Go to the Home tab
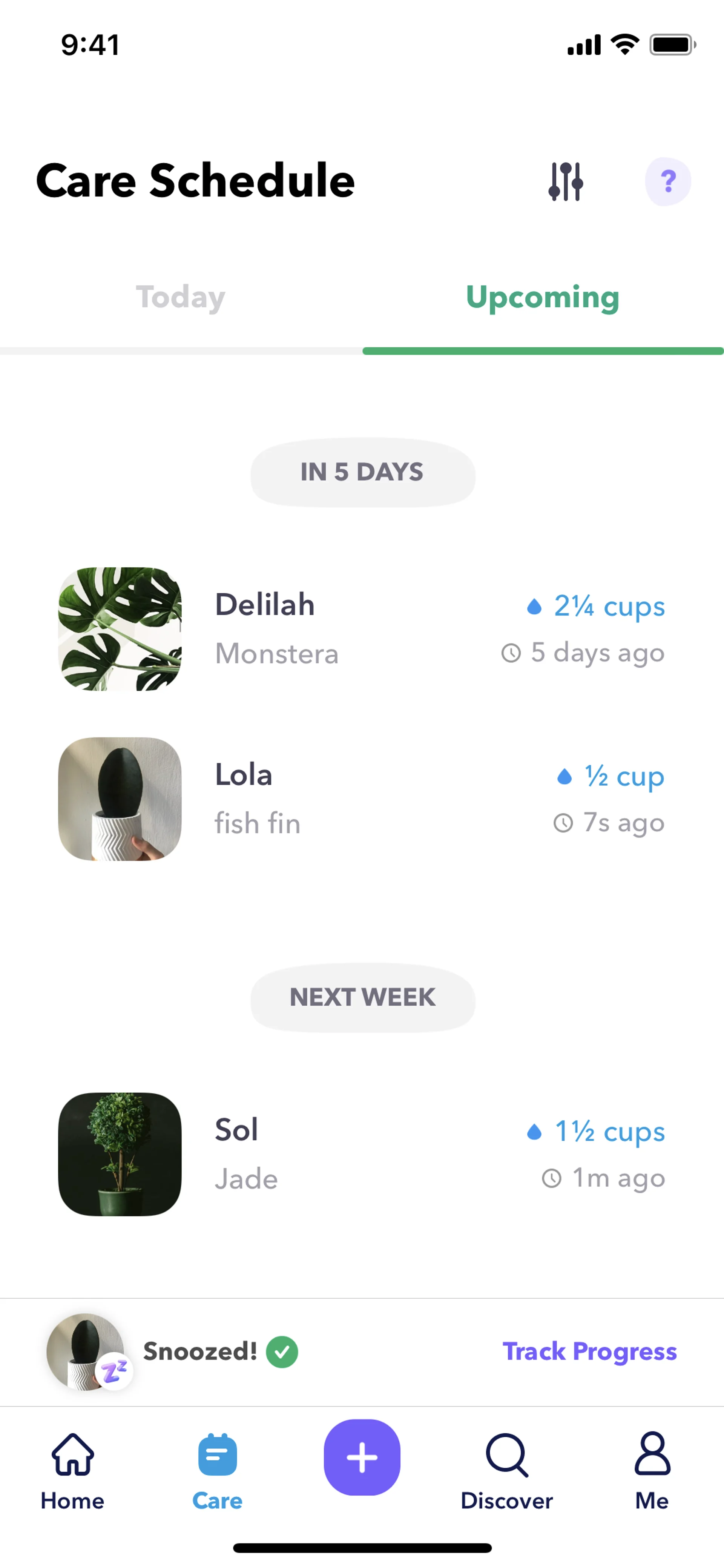Image resolution: width=724 pixels, height=1568 pixels. pyautogui.click(x=72, y=1470)
